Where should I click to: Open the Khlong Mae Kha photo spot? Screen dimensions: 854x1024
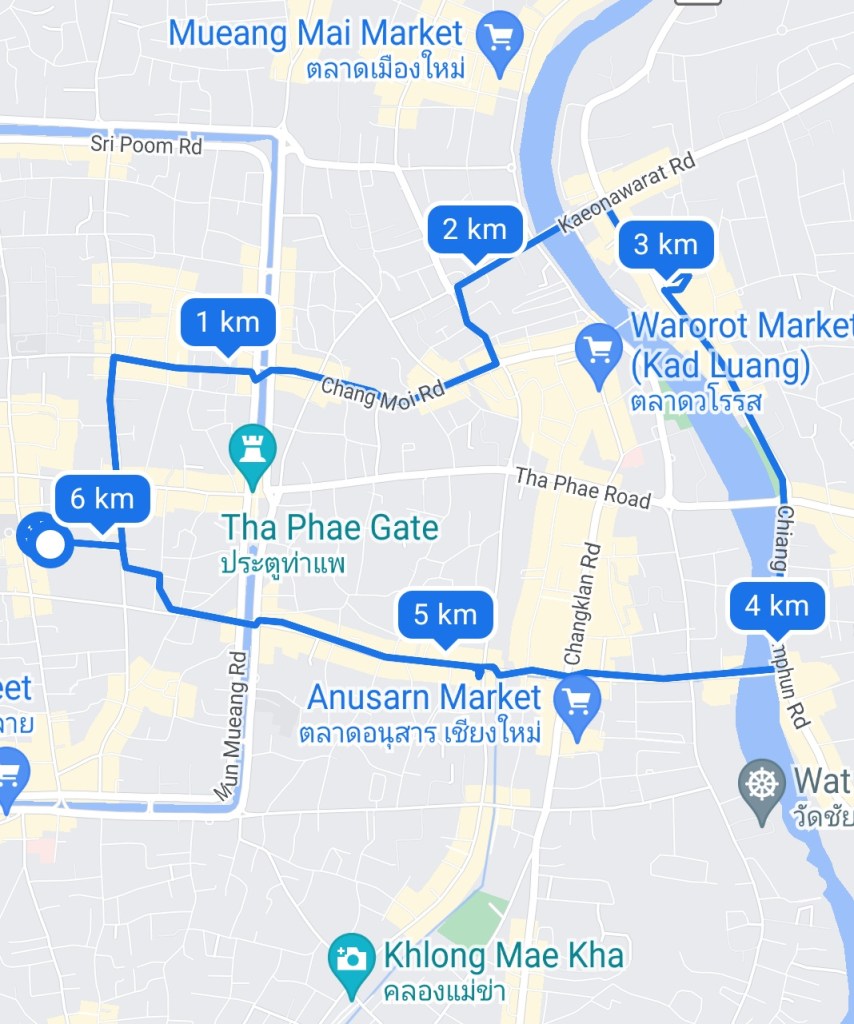tap(351, 959)
